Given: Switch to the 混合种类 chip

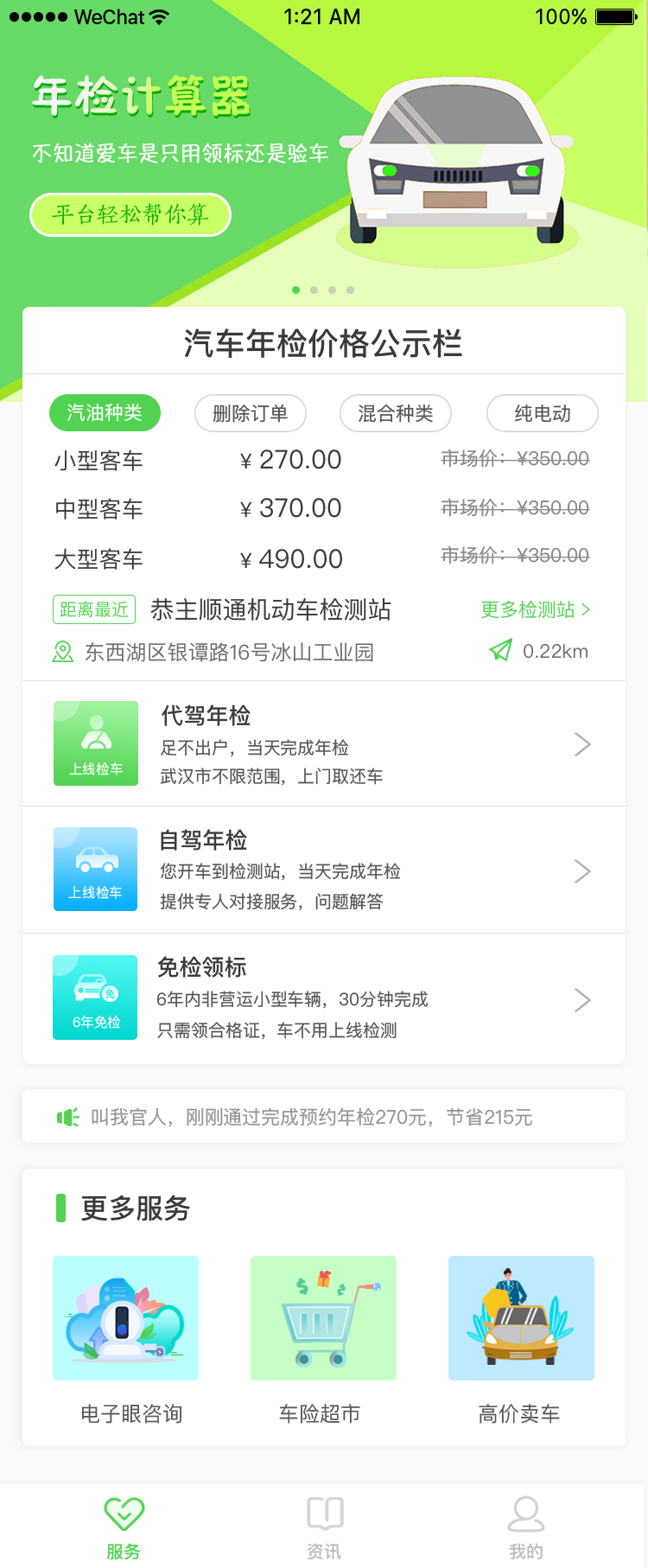Looking at the screenshot, I should 396,413.
